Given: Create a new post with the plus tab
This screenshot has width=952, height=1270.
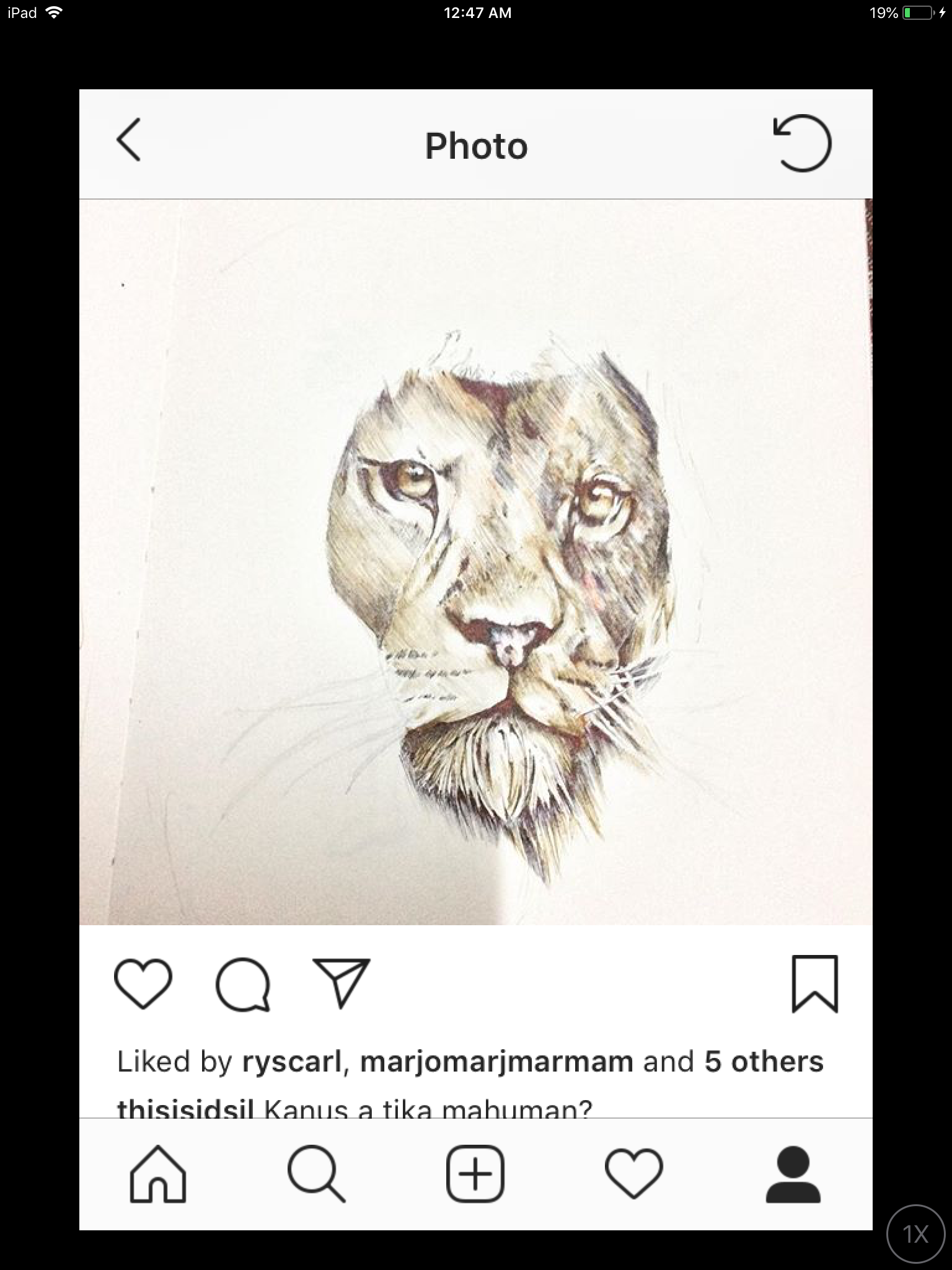Looking at the screenshot, I should (x=475, y=1174).
